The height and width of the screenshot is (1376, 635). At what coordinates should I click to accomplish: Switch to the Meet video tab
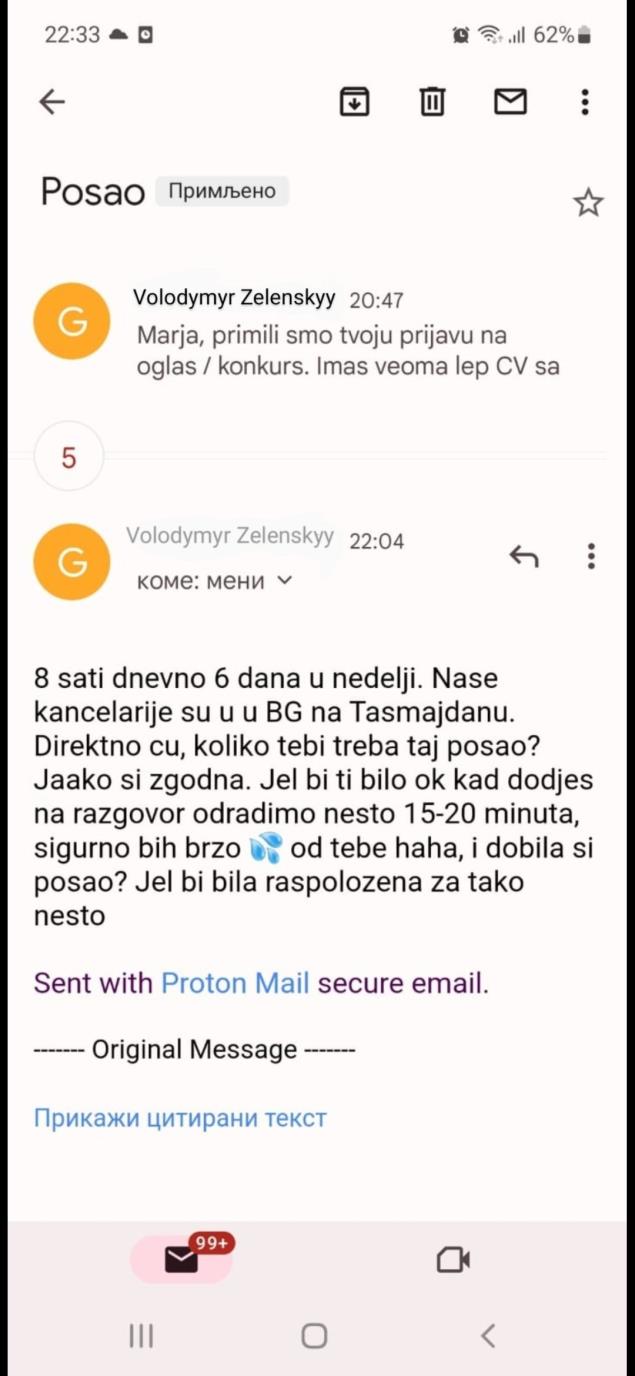point(453,1260)
